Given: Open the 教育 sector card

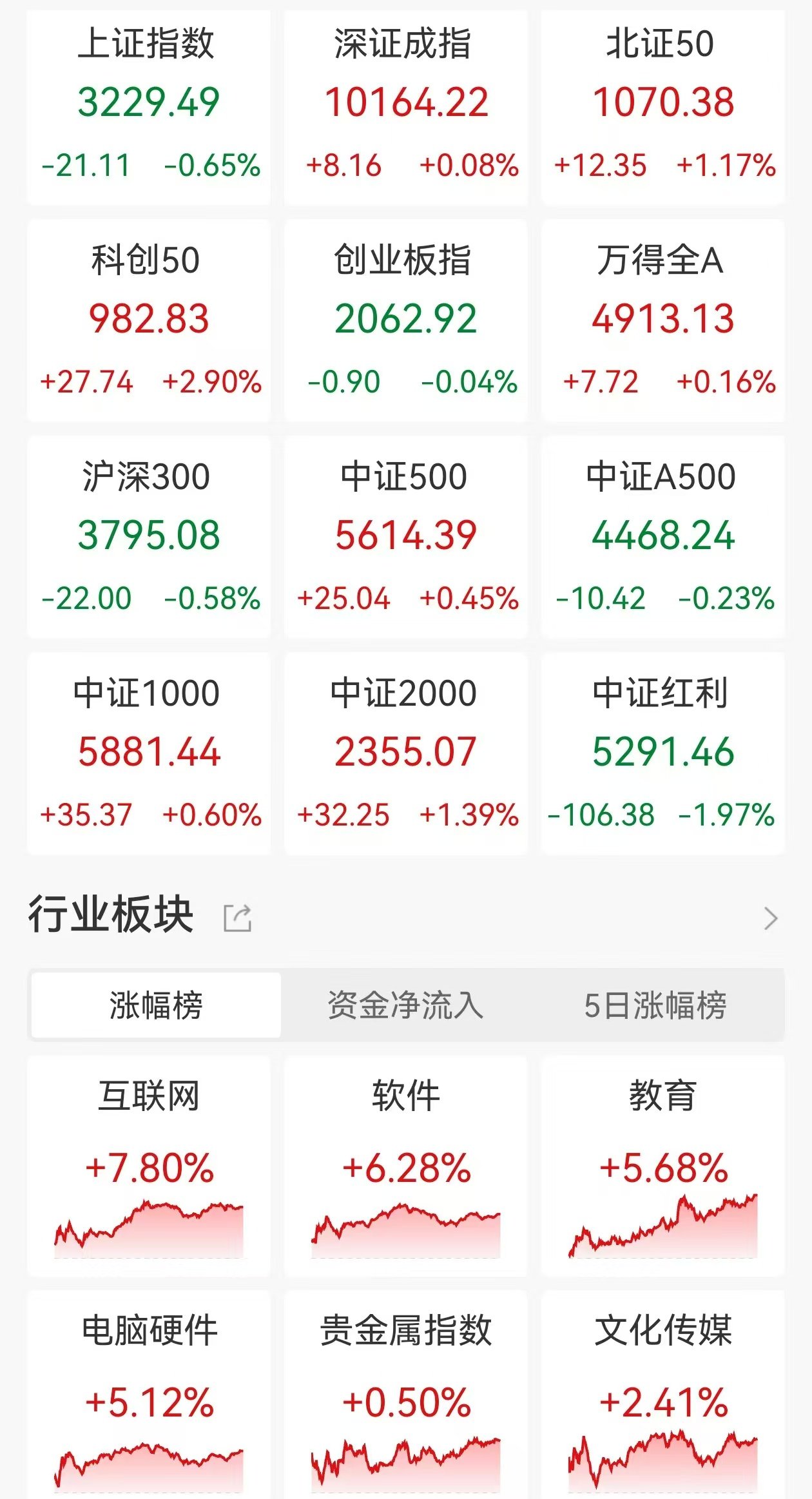Looking at the screenshot, I should coord(663,1166).
